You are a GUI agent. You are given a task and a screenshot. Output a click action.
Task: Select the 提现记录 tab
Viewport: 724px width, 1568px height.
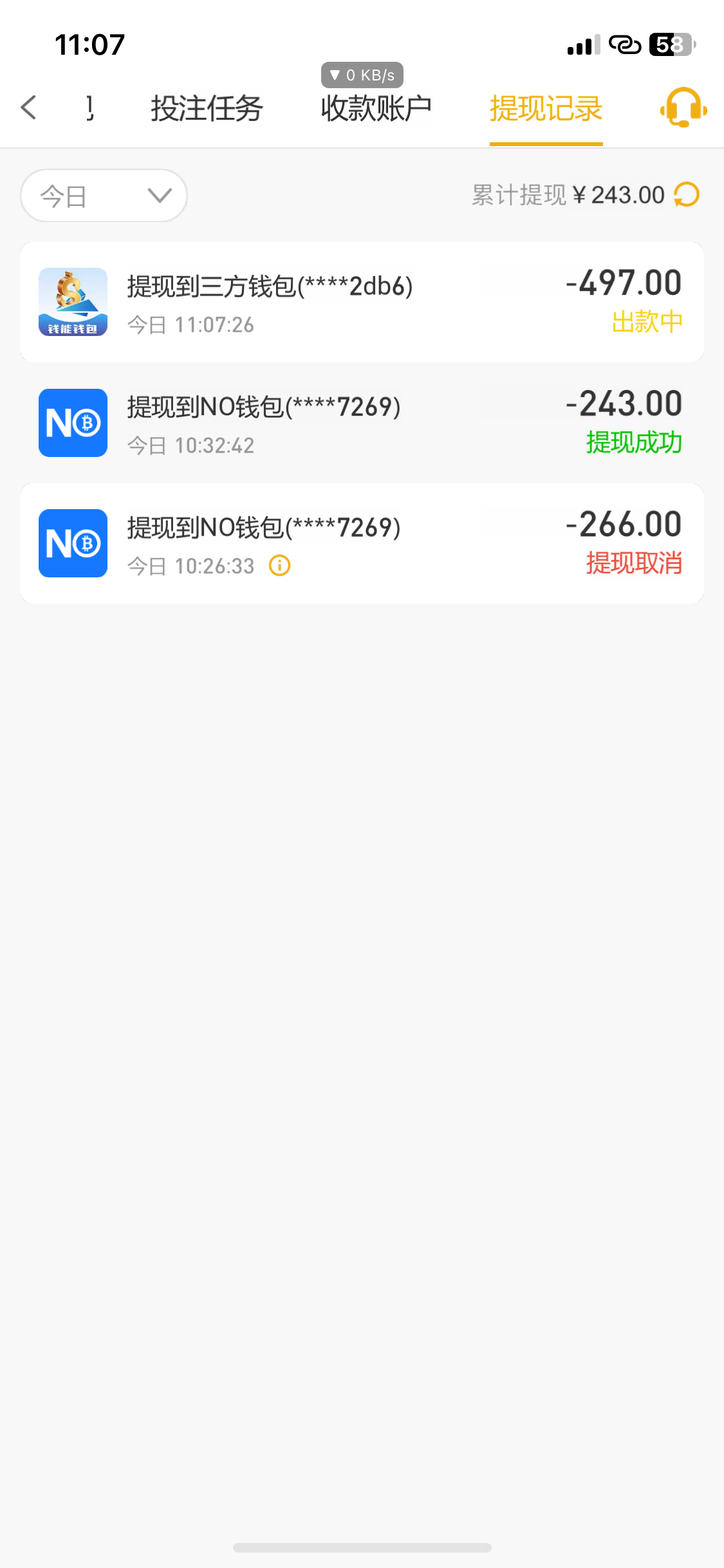tap(546, 108)
